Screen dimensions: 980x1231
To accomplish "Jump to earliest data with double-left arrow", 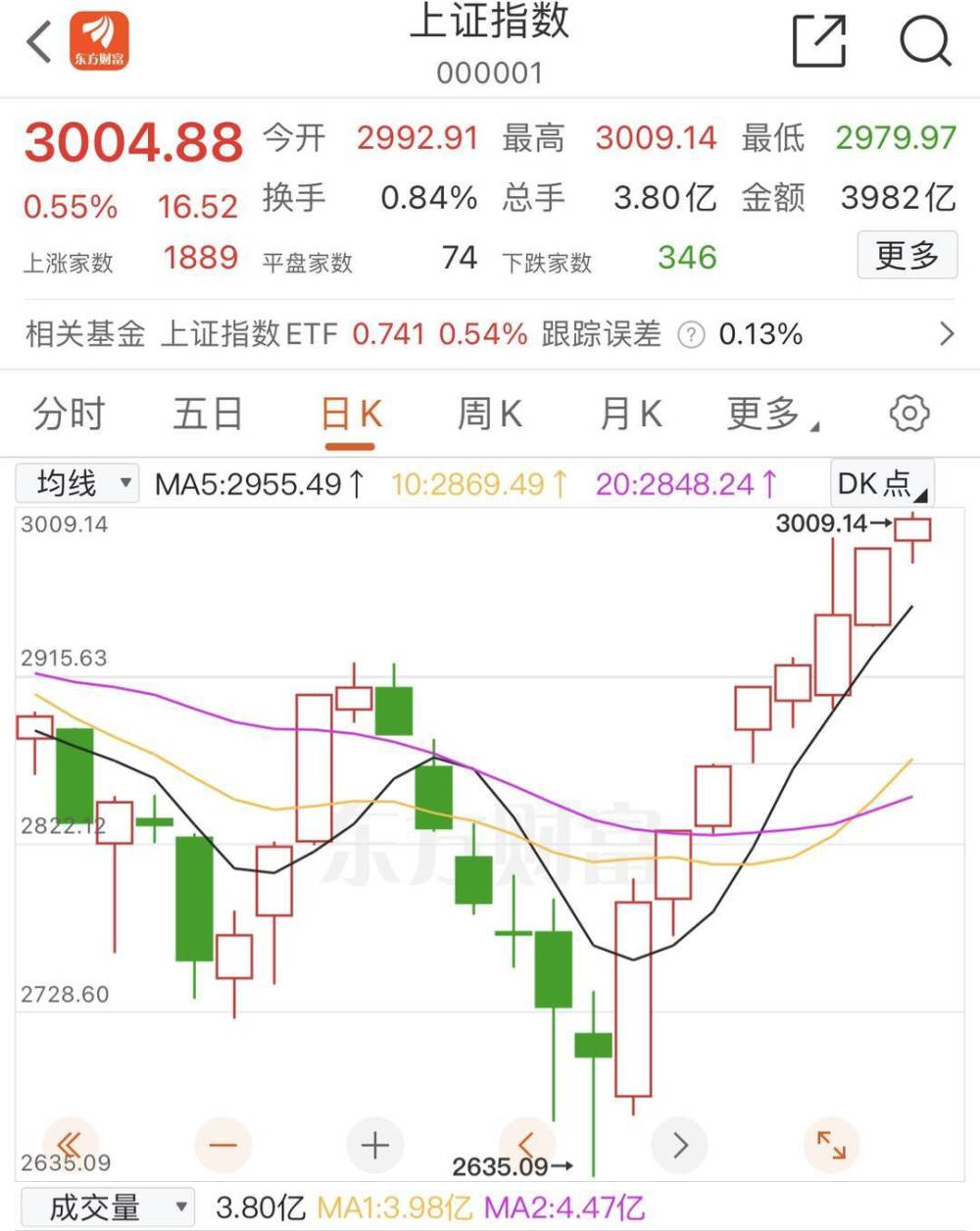I will (70, 1144).
